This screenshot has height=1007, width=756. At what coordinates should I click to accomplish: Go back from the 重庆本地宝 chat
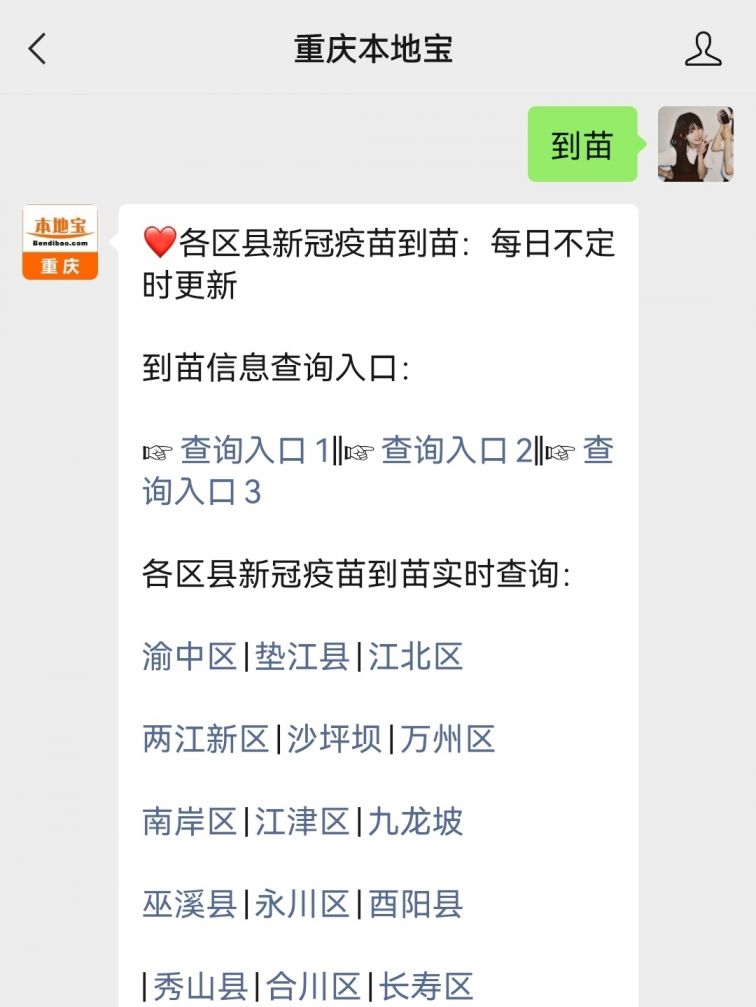pyautogui.click(x=38, y=48)
